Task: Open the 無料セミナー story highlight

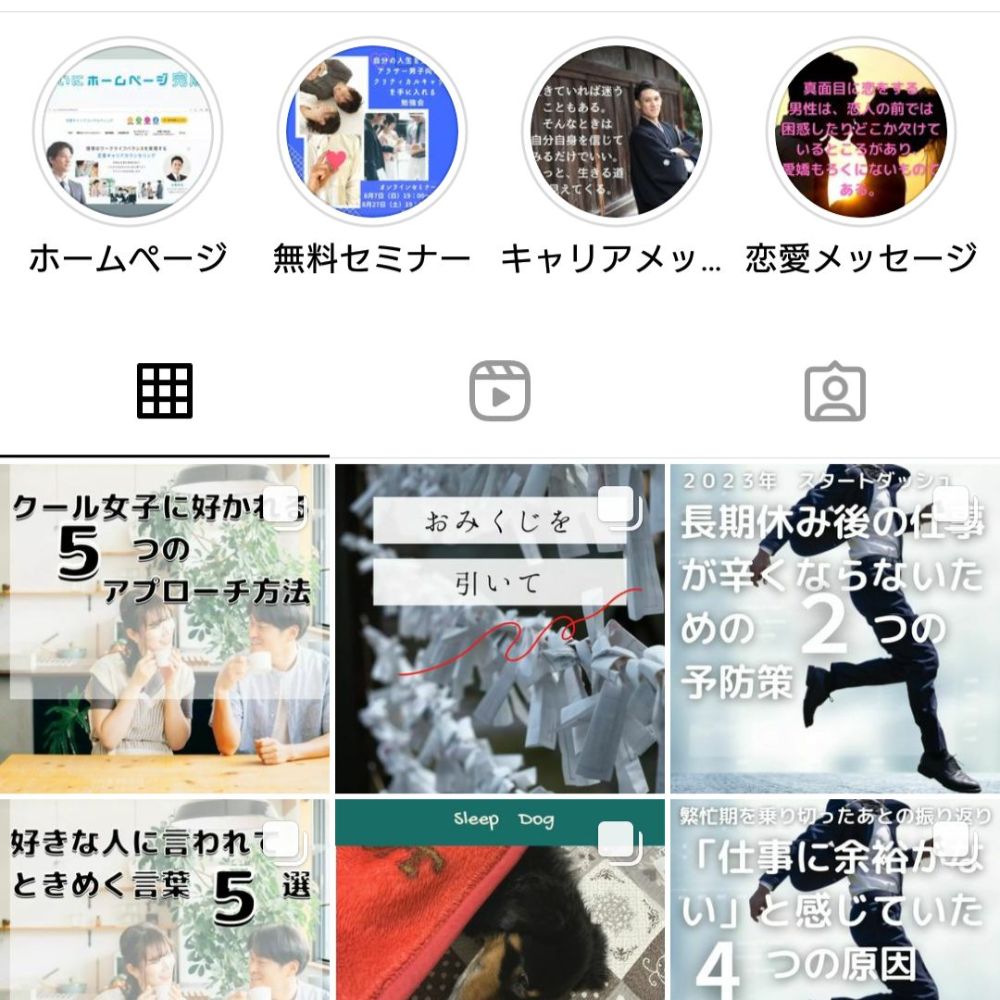Action: pyautogui.click(x=372, y=132)
